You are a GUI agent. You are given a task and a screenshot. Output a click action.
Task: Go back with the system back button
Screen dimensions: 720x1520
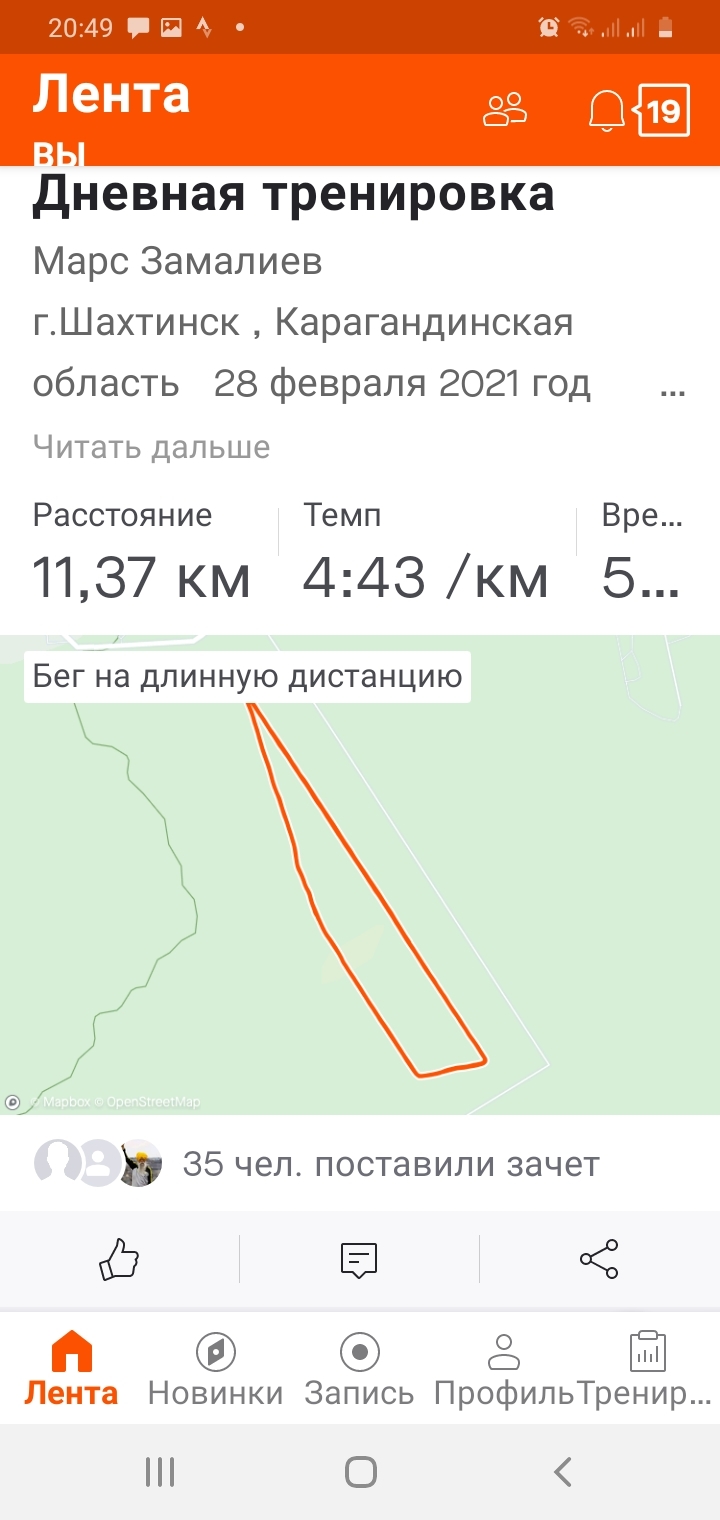point(562,1471)
